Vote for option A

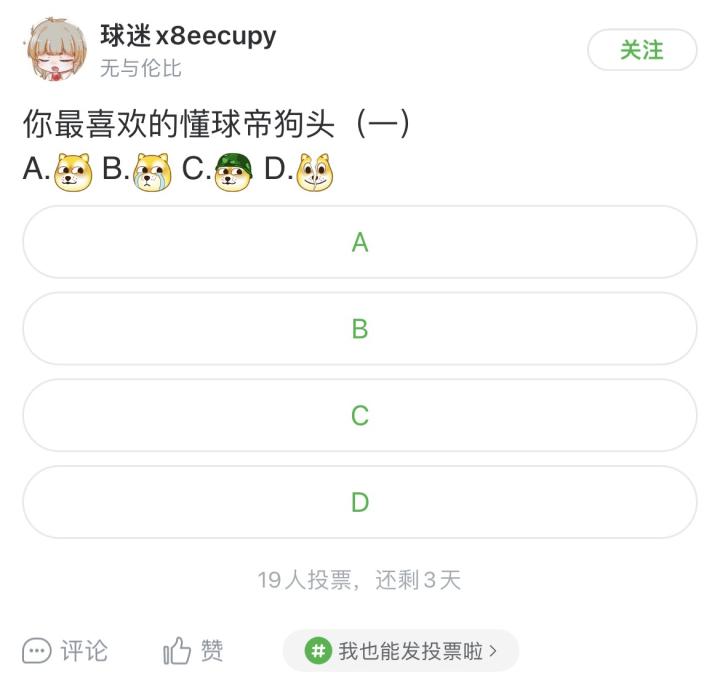click(x=360, y=242)
